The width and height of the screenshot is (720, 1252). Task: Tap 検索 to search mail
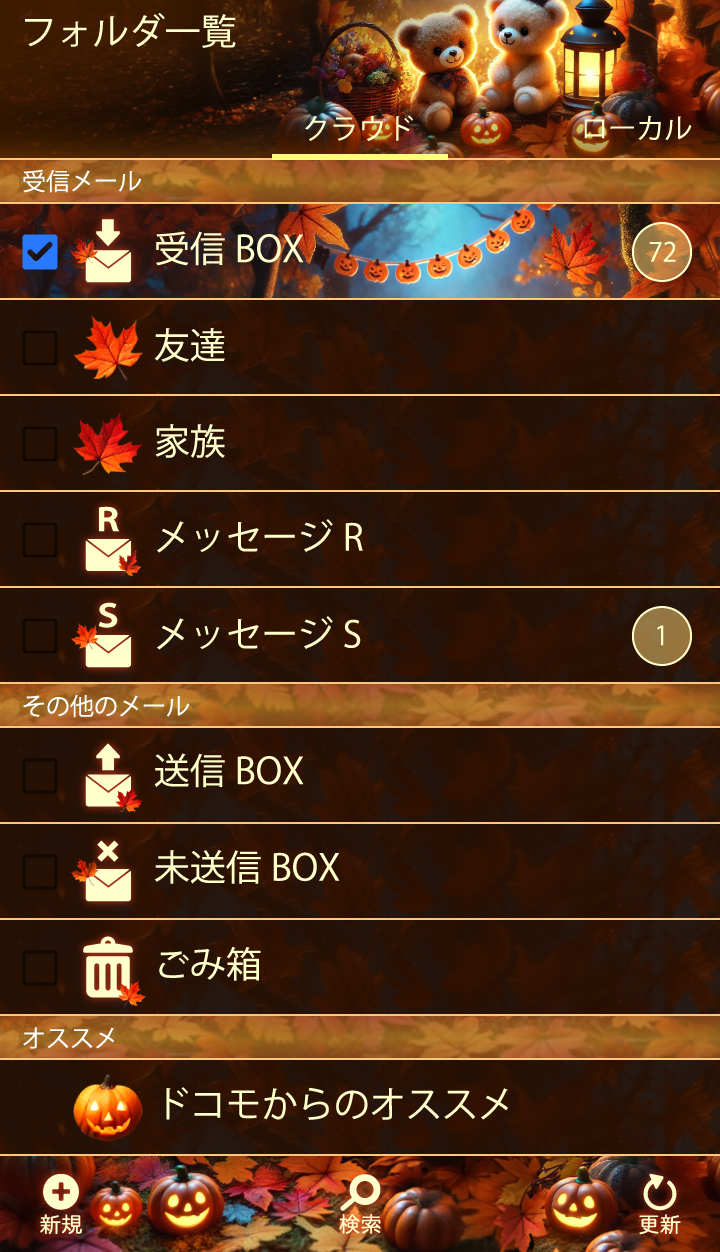click(x=360, y=1204)
